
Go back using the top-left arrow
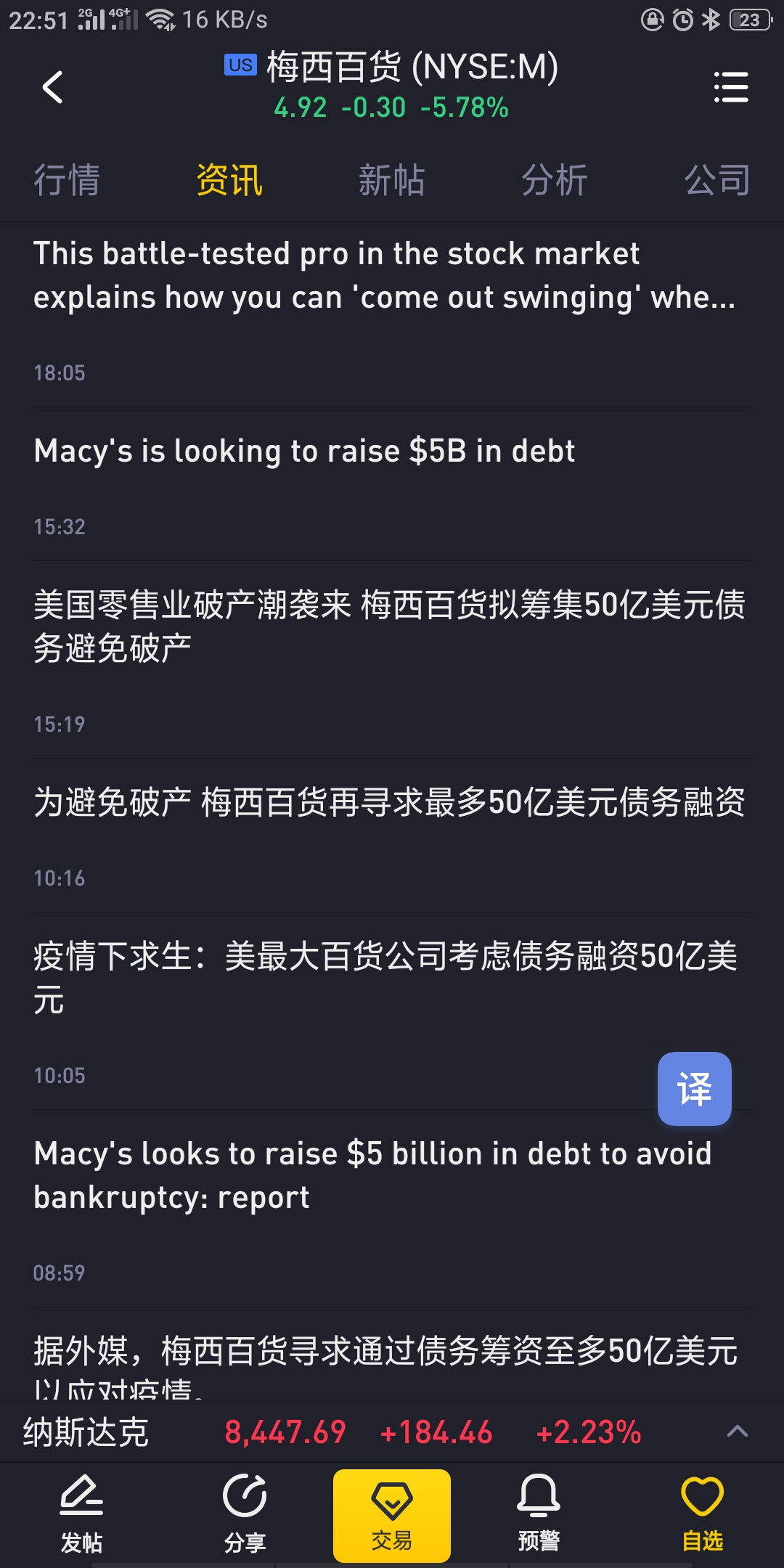tap(52, 88)
